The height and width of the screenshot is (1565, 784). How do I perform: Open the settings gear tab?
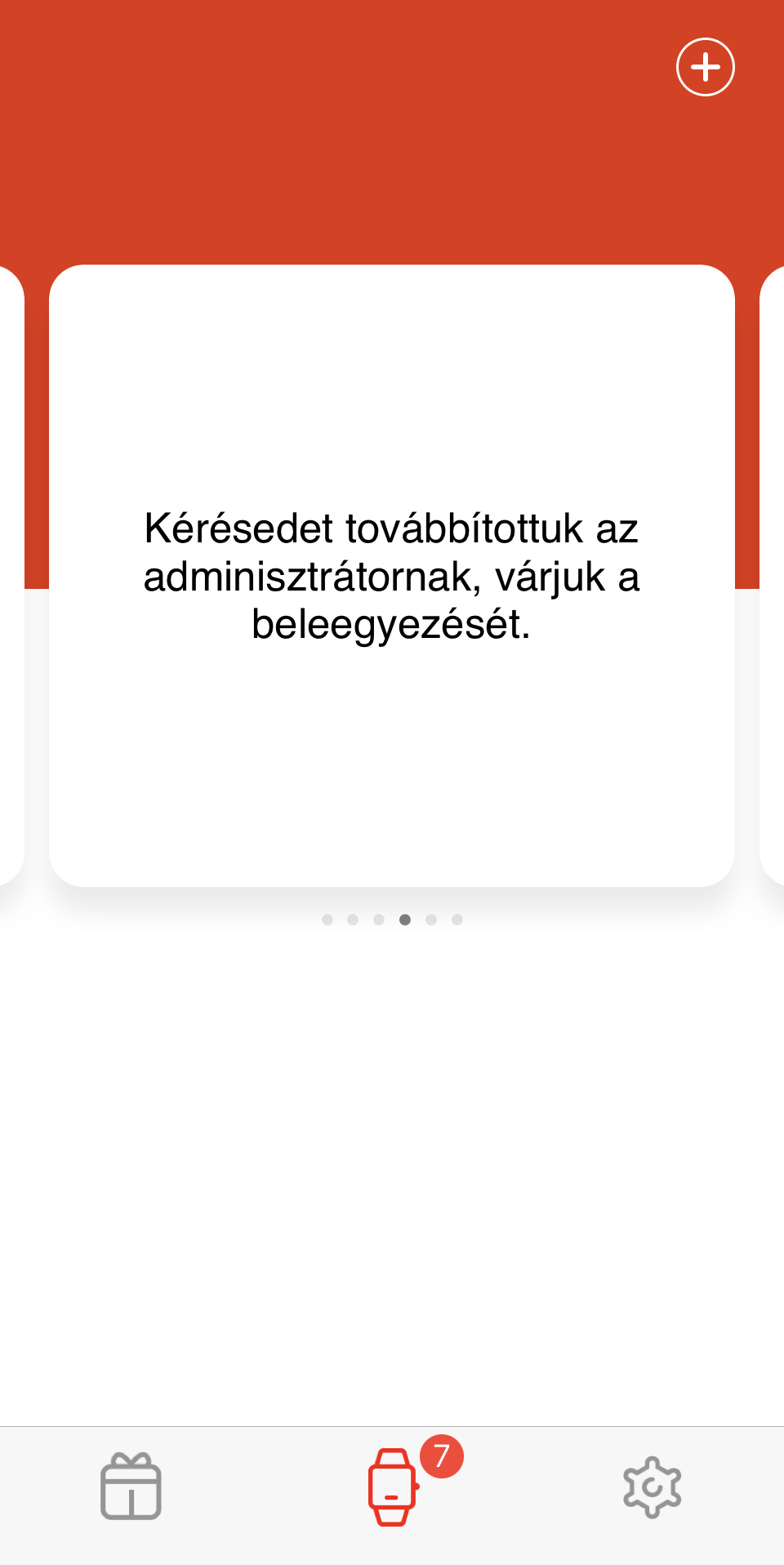tap(652, 1487)
